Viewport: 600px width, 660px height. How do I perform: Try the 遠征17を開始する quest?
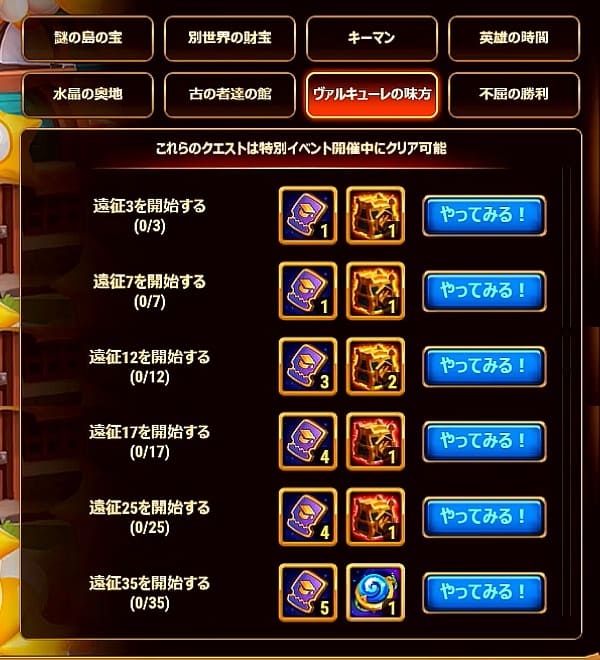pyautogui.click(x=484, y=441)
